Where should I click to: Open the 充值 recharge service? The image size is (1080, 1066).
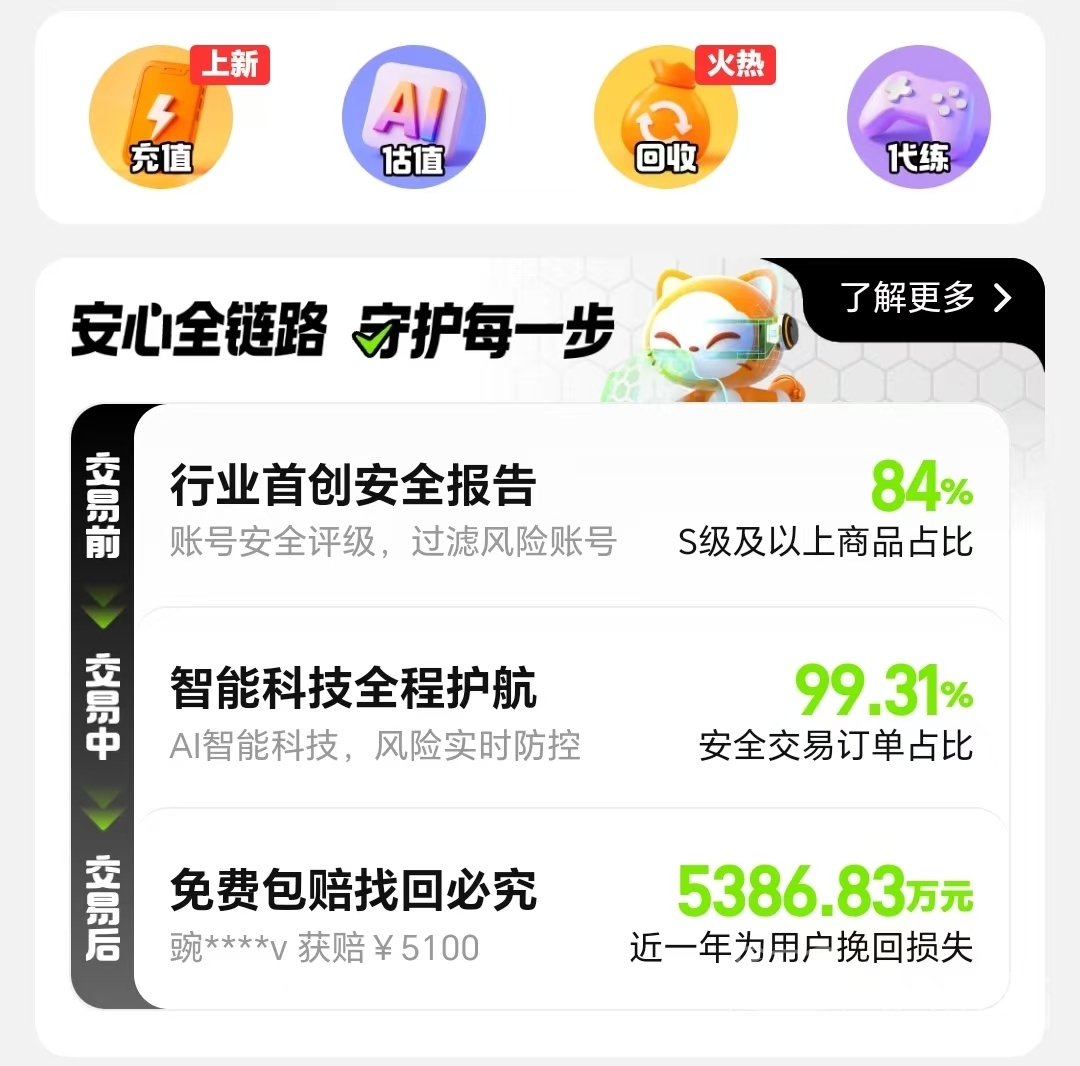[161, 118]
